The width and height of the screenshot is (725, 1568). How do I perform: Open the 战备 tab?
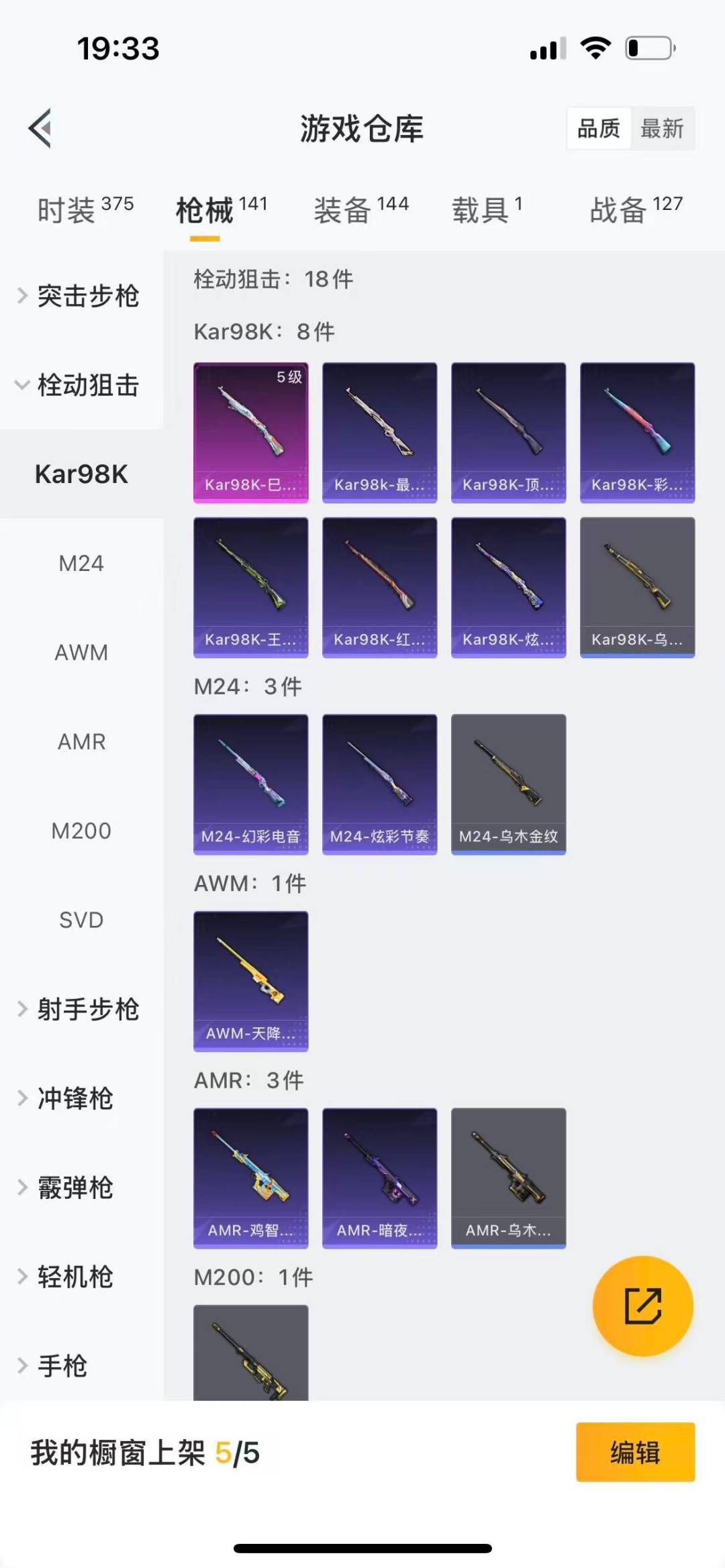tap(635, 210)
